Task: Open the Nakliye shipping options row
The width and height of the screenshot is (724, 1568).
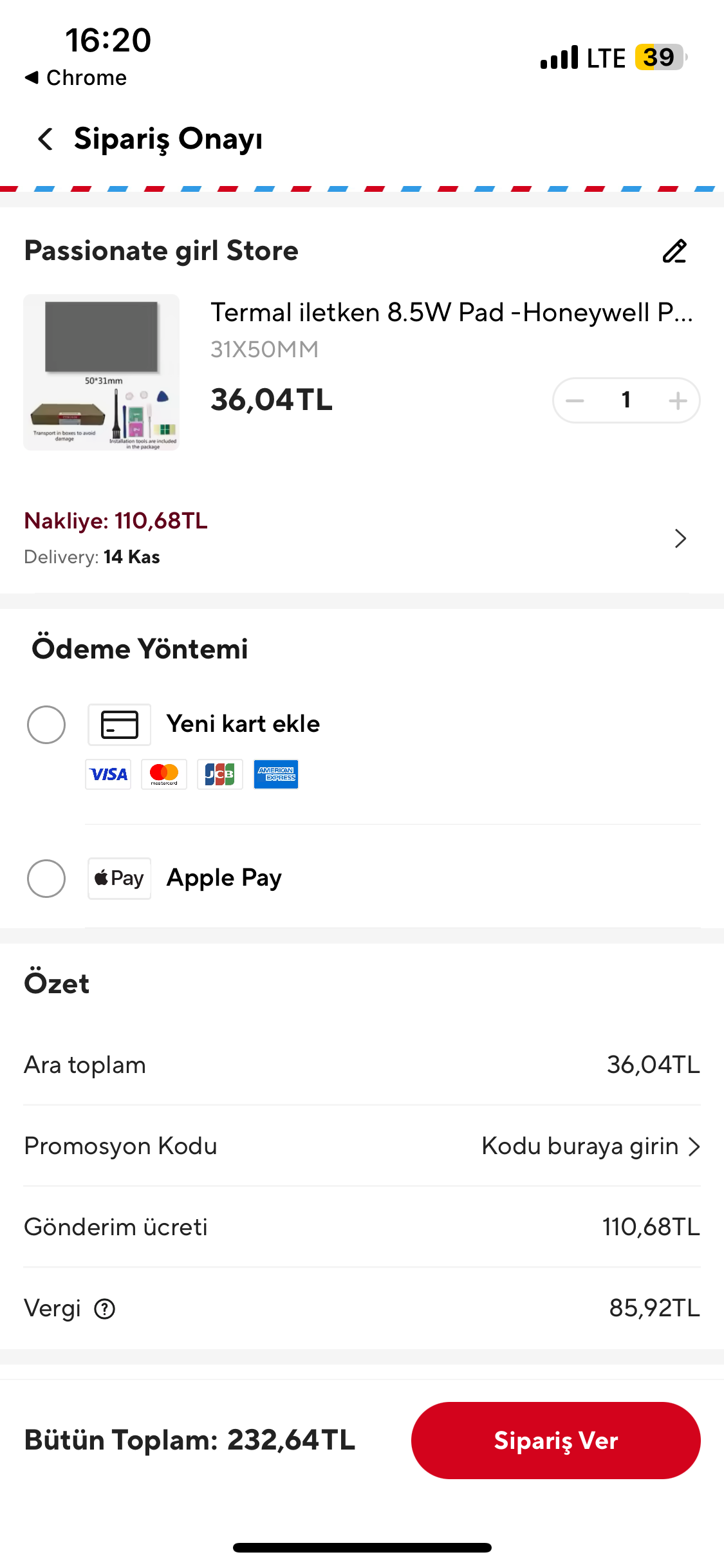Action: 680,538
